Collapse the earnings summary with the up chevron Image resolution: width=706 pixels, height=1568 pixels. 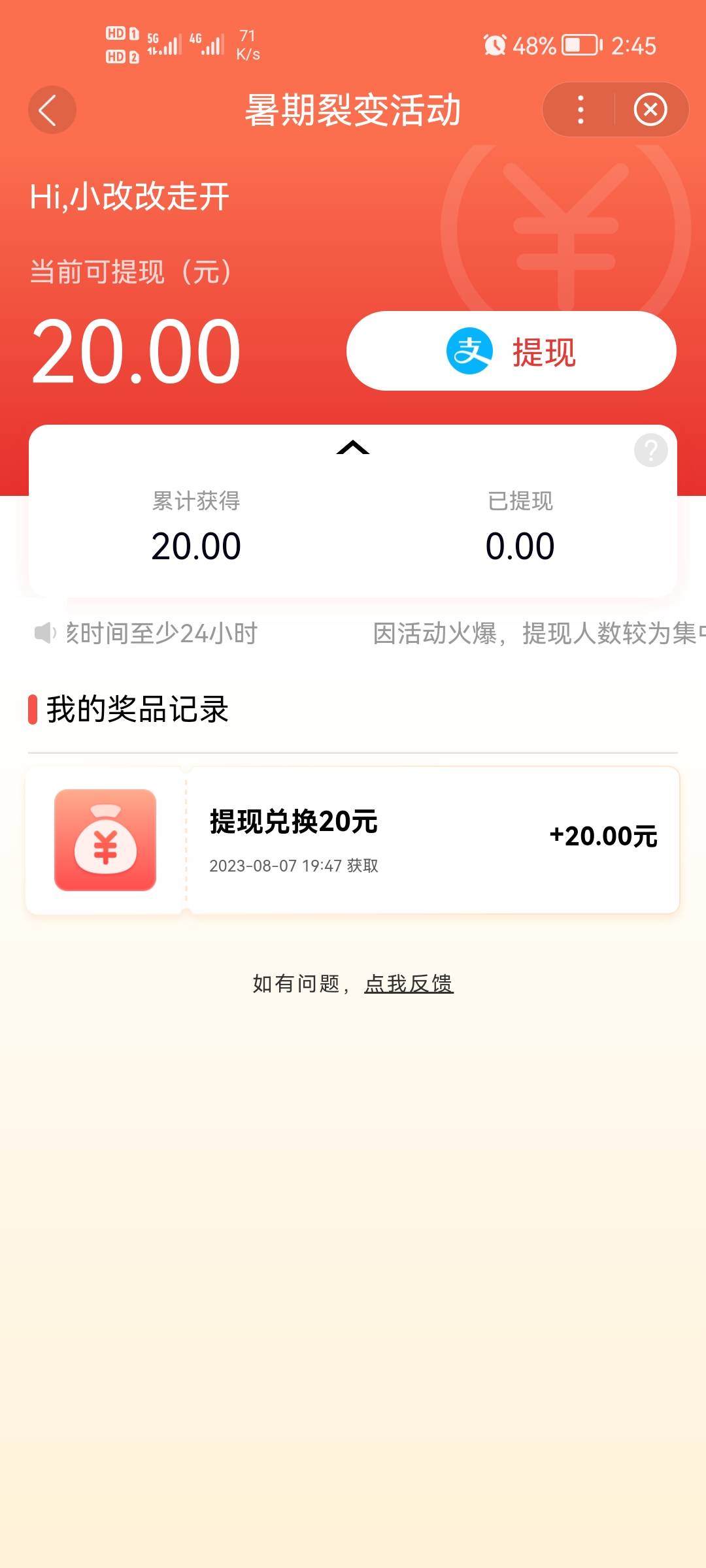pos(353,448)
